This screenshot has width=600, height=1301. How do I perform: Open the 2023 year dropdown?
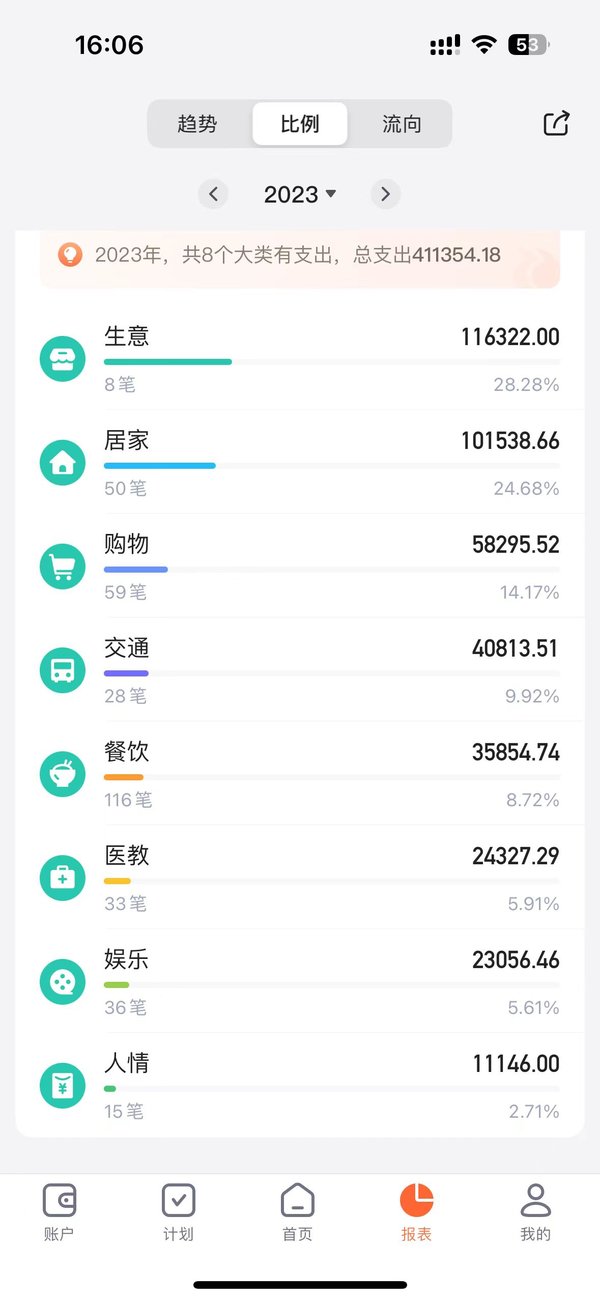tap(300, 194)
